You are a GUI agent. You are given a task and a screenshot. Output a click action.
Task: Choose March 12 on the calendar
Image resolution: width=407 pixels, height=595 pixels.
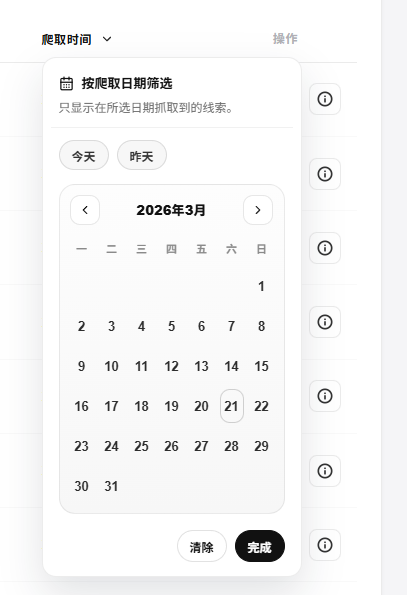coord(171,366)
